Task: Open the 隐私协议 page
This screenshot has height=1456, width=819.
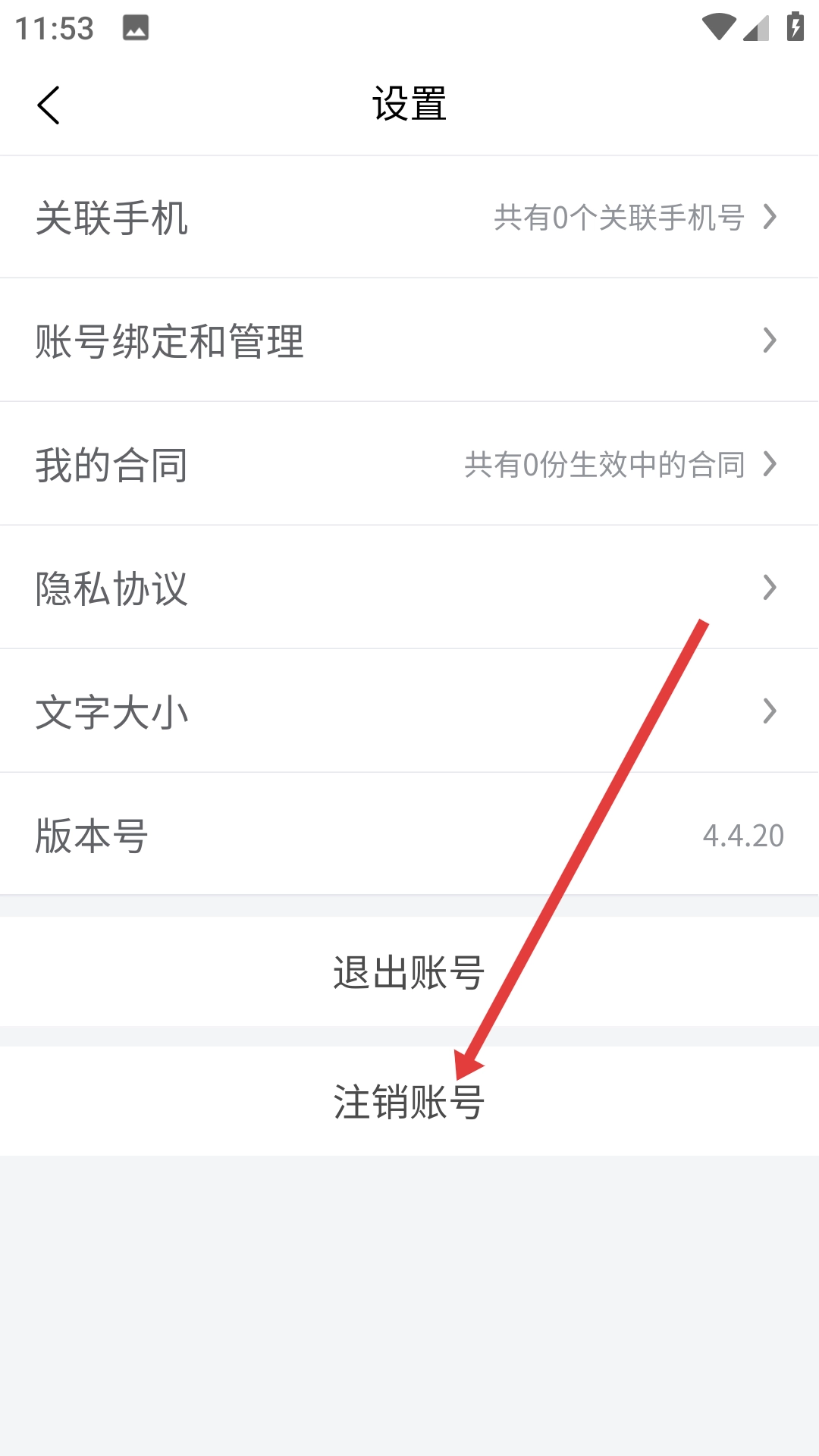Action: pos(409,588)
